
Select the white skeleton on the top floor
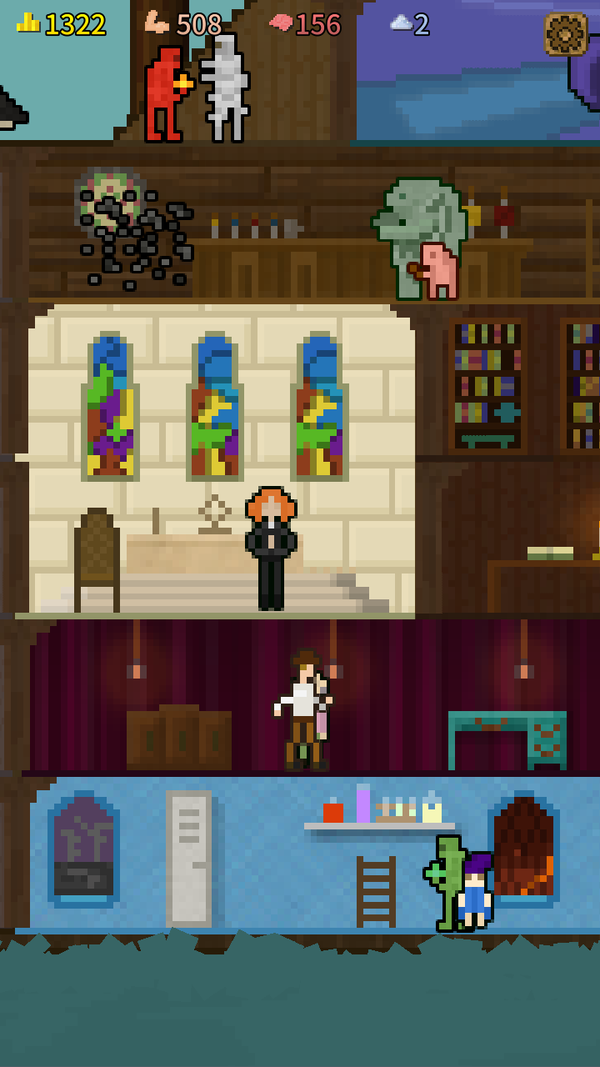tap(224, 90)
